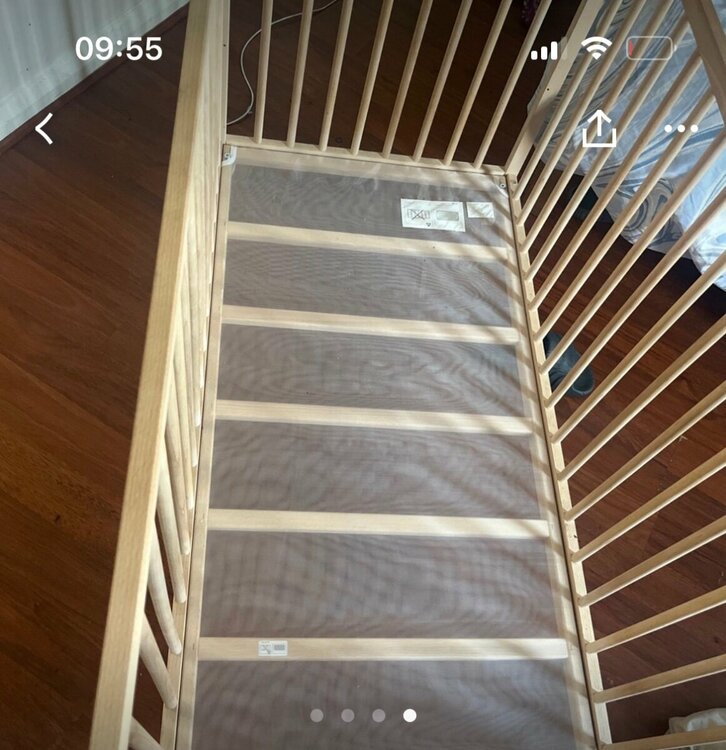Viewport: 726px width, 750px height.
Task: Go back using the back arrow
Action: tap(44, 128)
